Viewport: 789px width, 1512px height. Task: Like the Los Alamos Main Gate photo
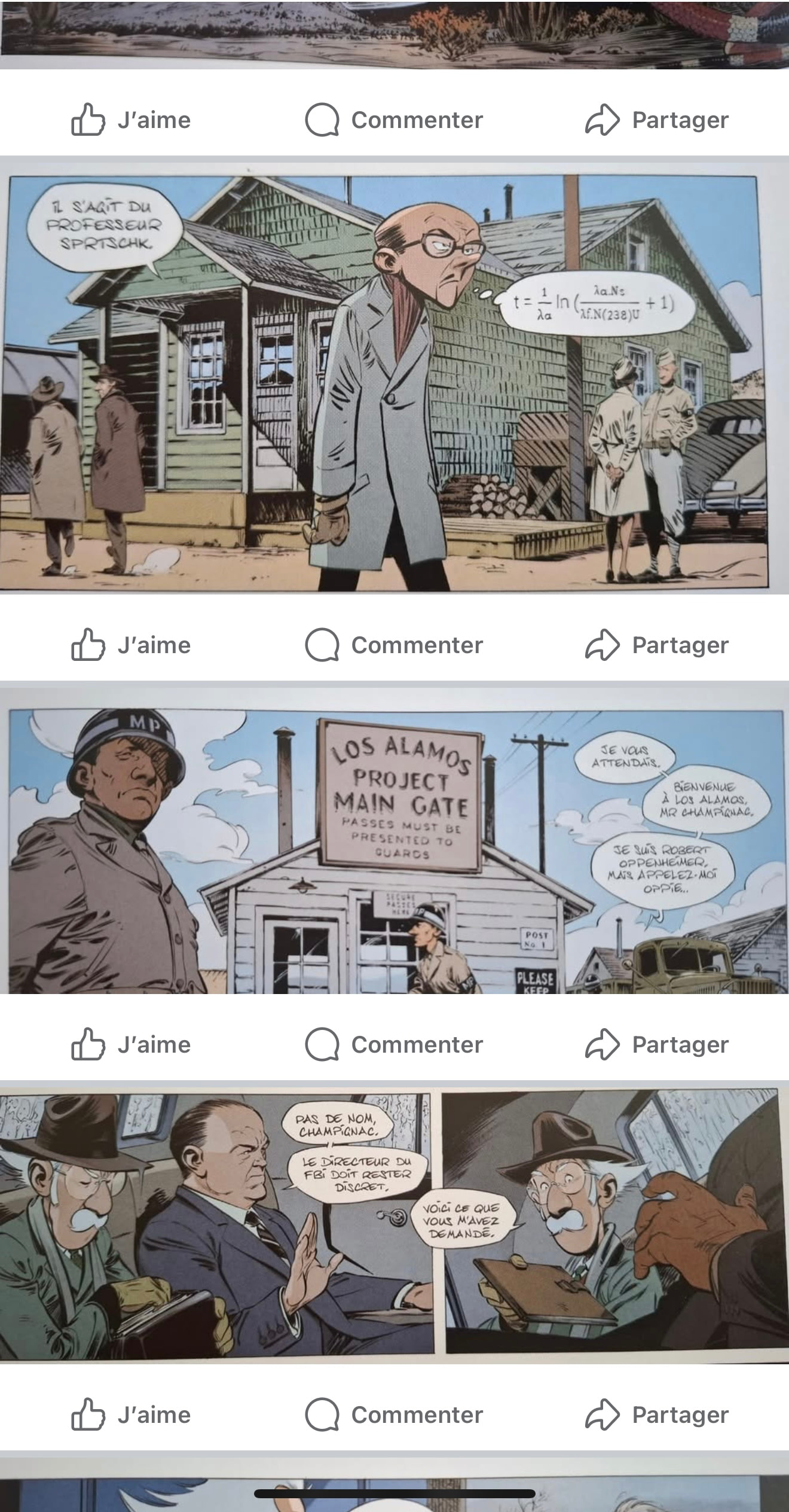[x=131, y=1044]
